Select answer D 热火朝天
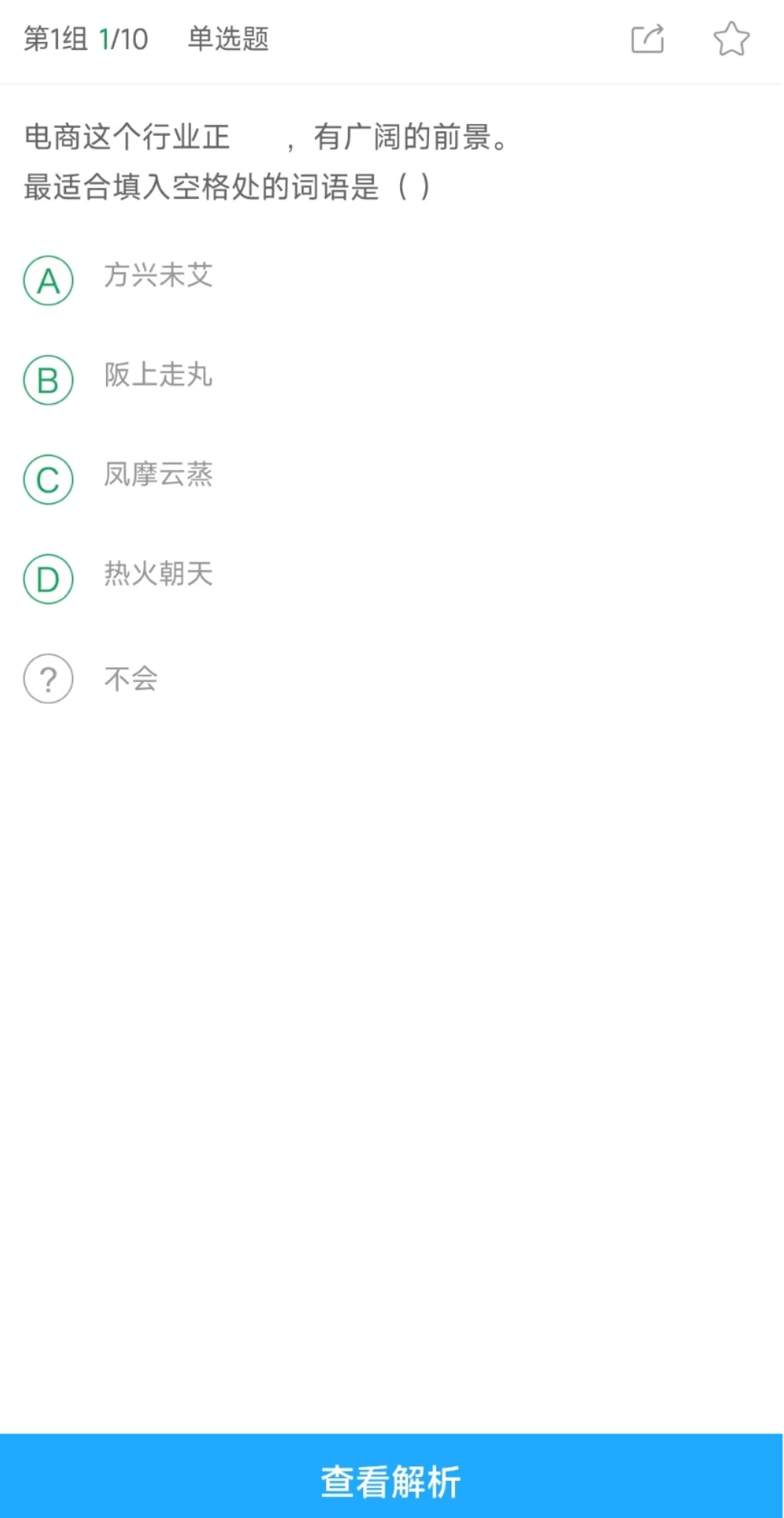The width and height of the screenshot is (784, 1518). click(49, 579)
